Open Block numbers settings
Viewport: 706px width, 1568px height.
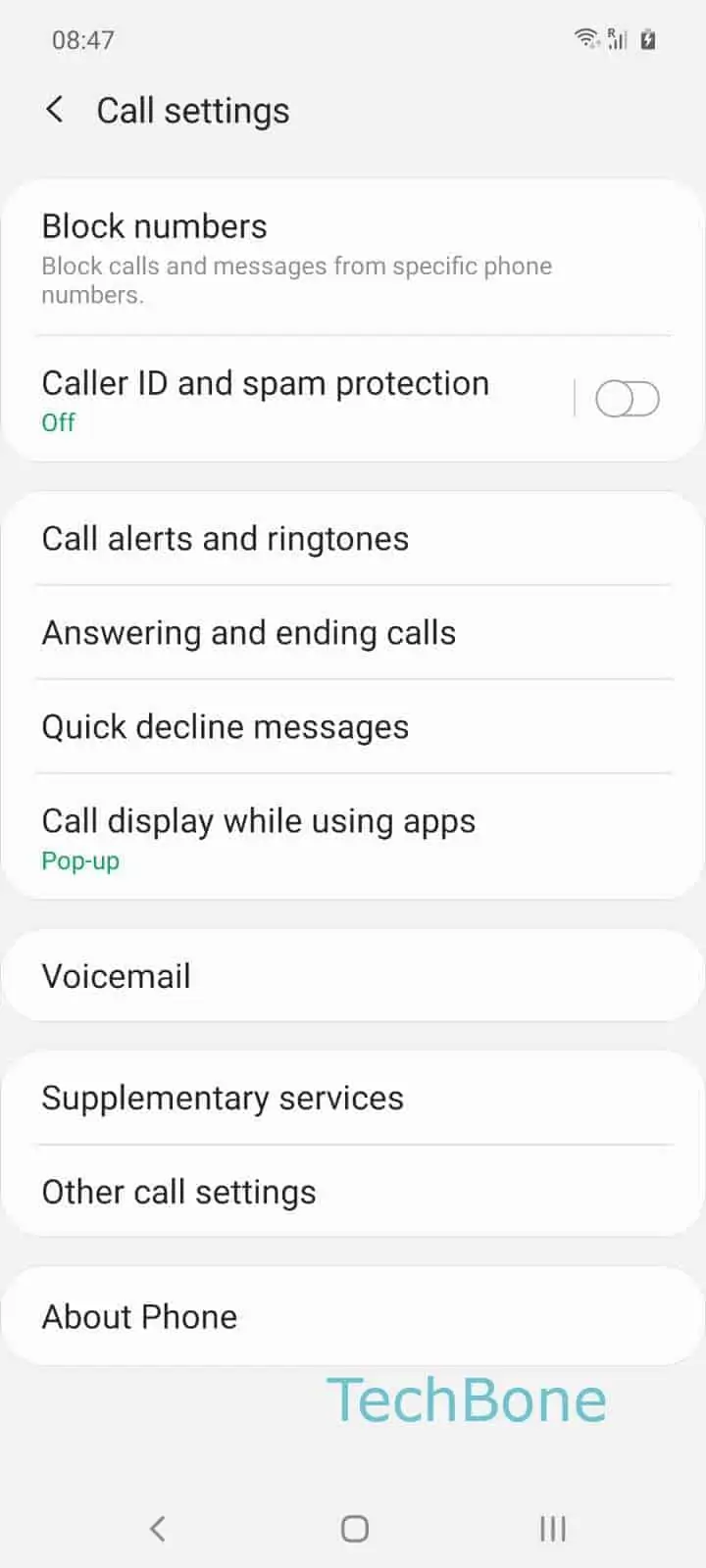click(294, 257)
